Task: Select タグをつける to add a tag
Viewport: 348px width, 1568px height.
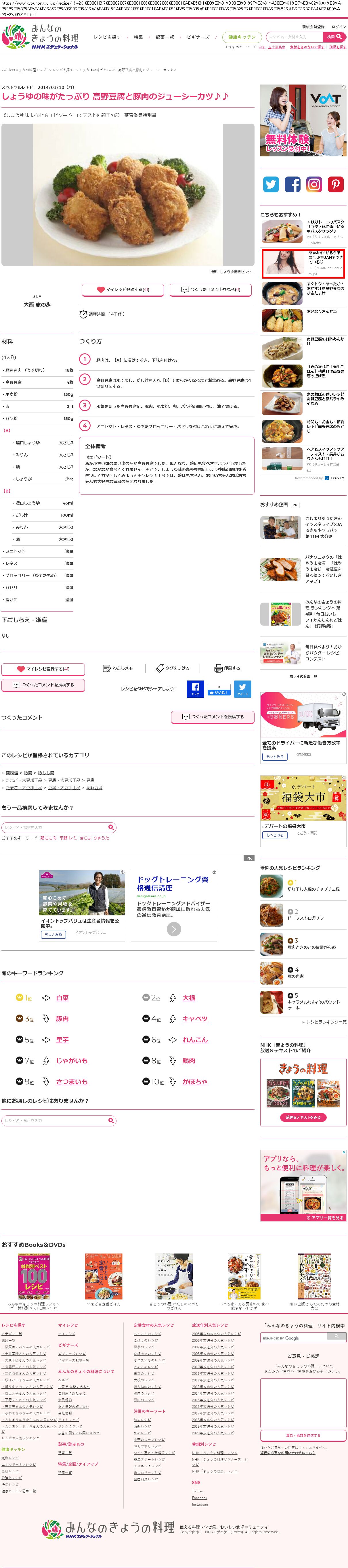Action: click(x=173, y=668)
